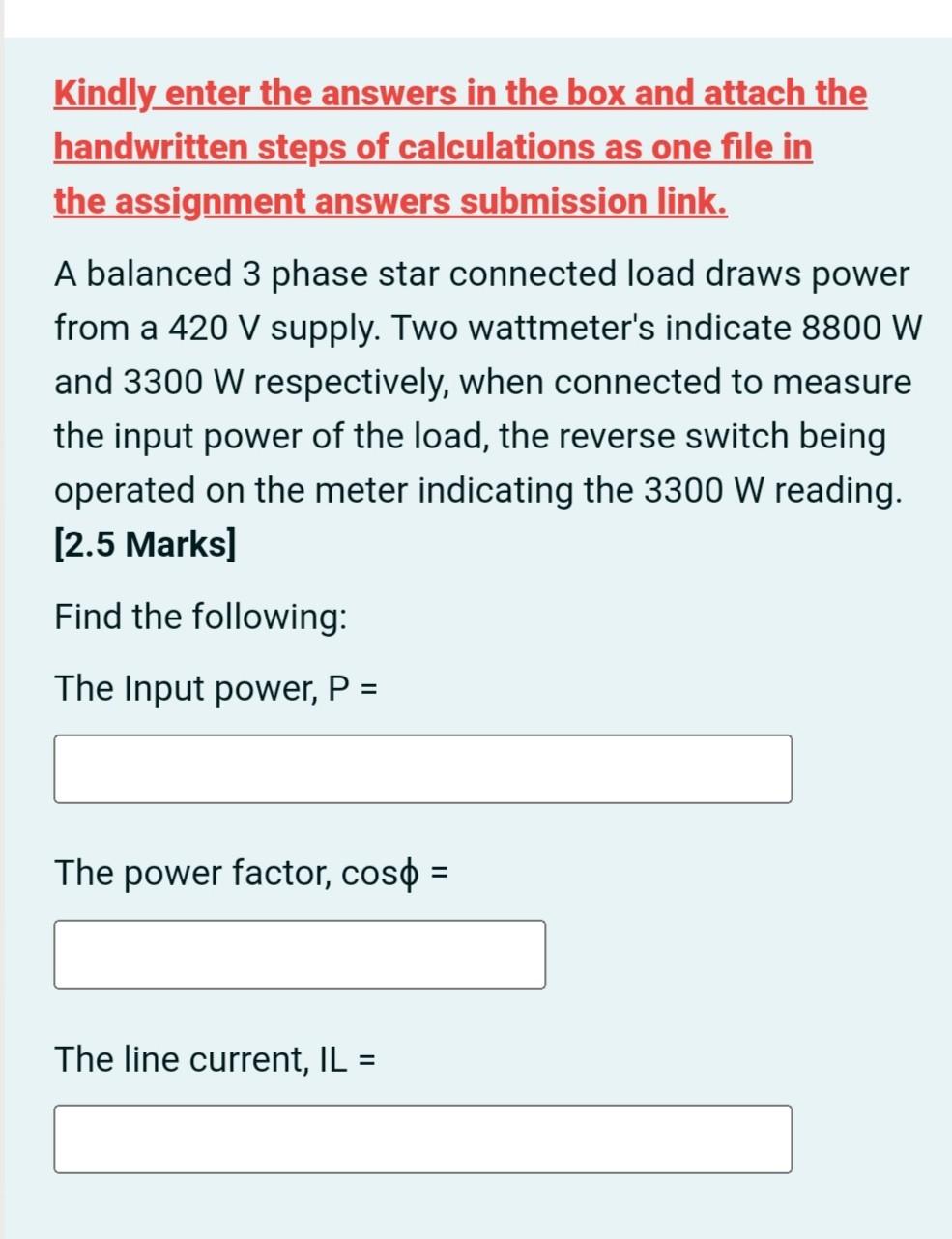Select the text field below 'The power factor, cosφ ='
This screenshot has height=1239, width=952.
pos(300,954)
